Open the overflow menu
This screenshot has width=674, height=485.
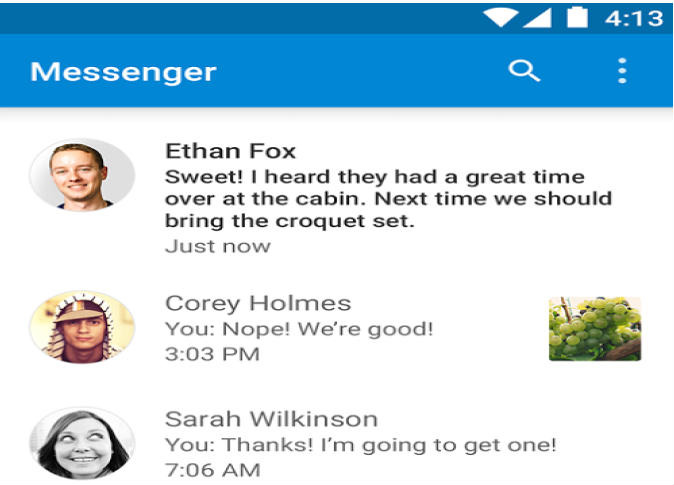point(622,71)
